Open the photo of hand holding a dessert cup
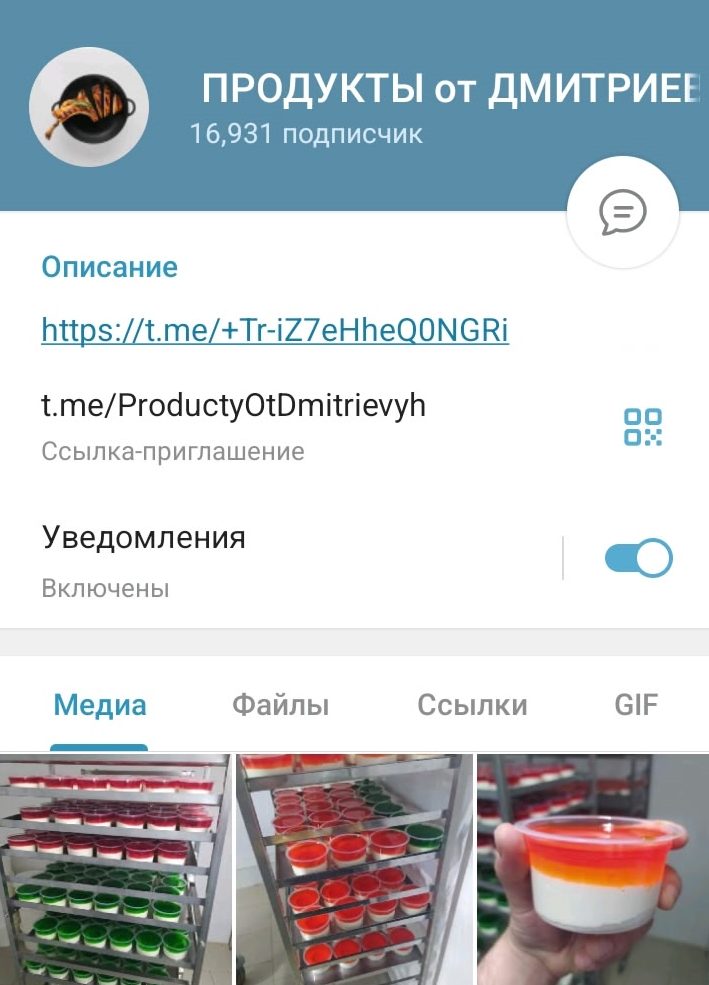 (593, 869)
